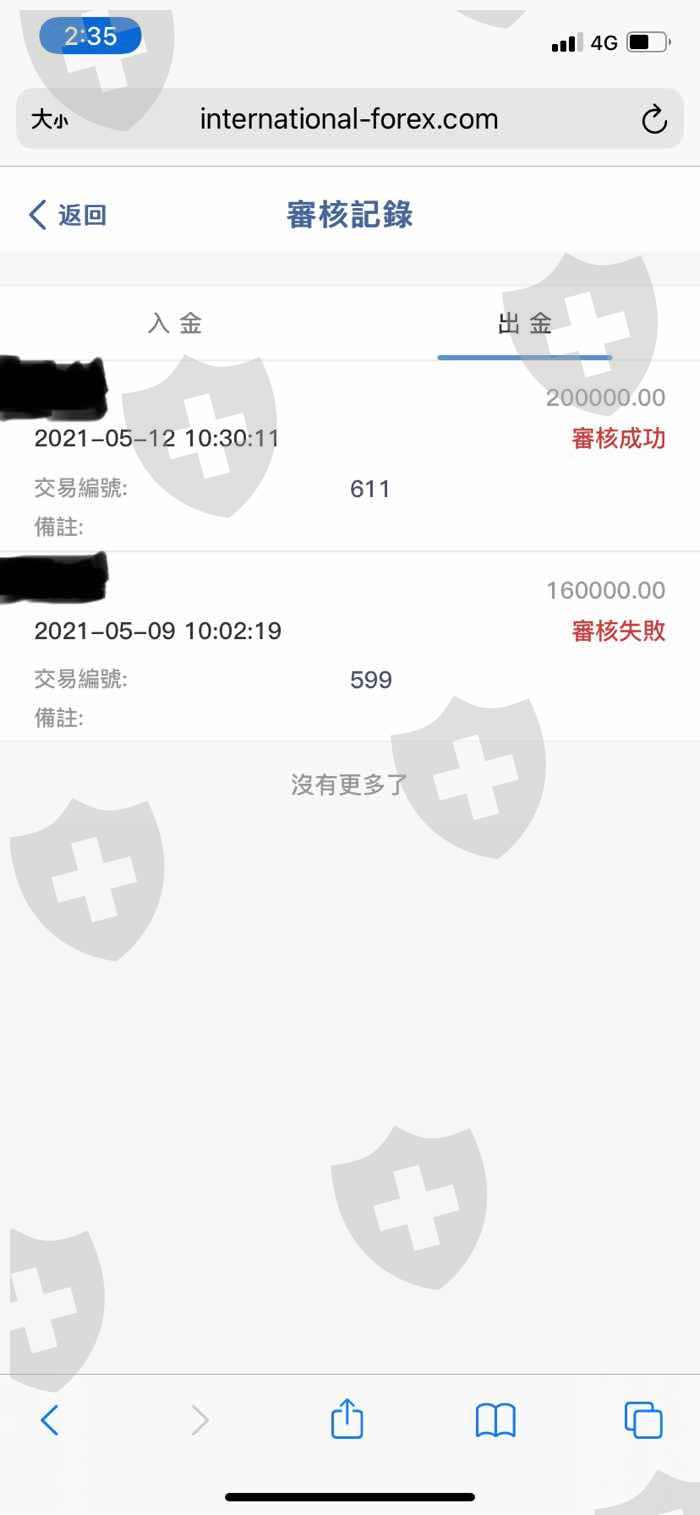Select the 出金 tab
The image size is (700, 1515).
pos(525,324)
